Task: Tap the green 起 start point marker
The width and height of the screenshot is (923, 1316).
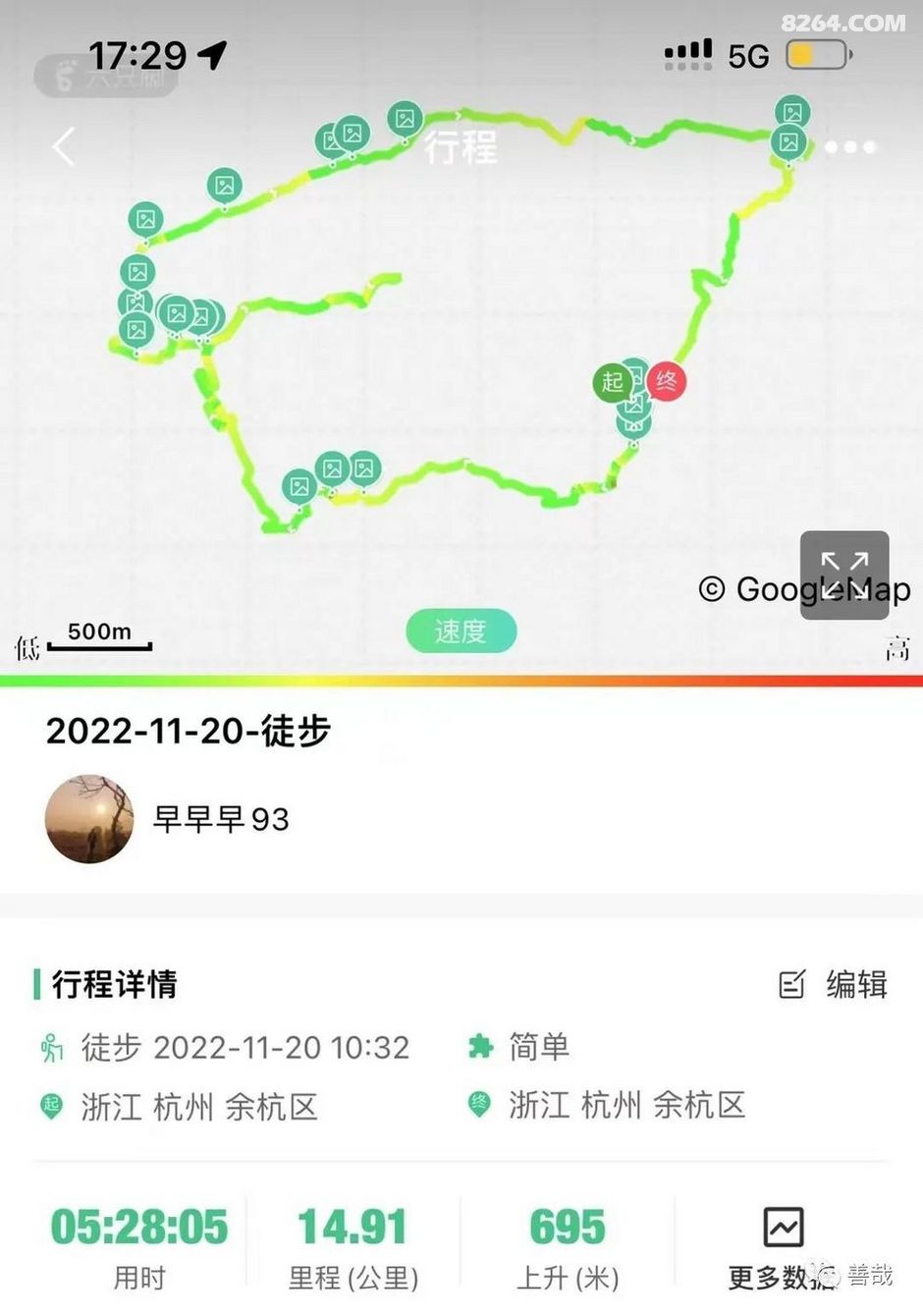Action: [612, 382]
